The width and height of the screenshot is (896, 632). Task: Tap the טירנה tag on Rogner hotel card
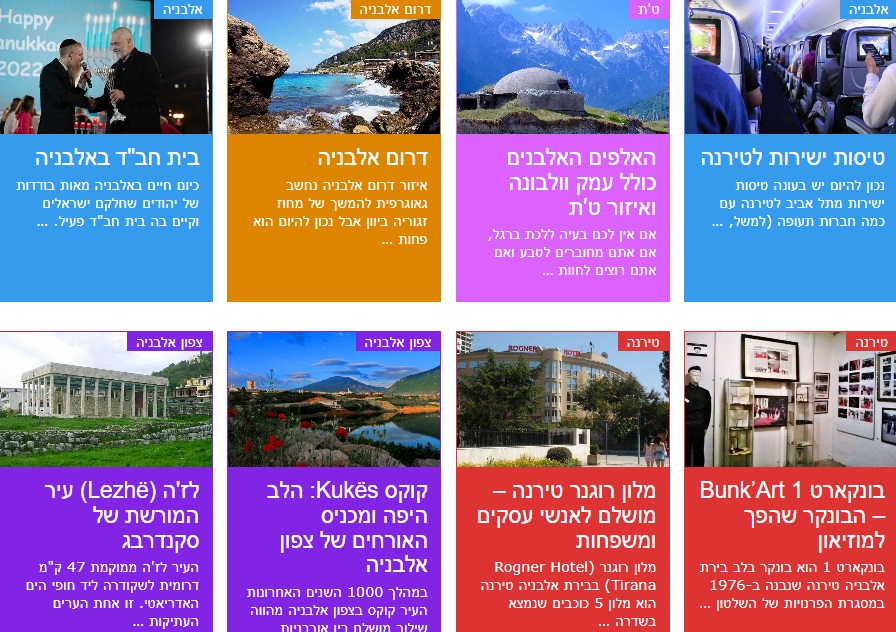point(642,342)
